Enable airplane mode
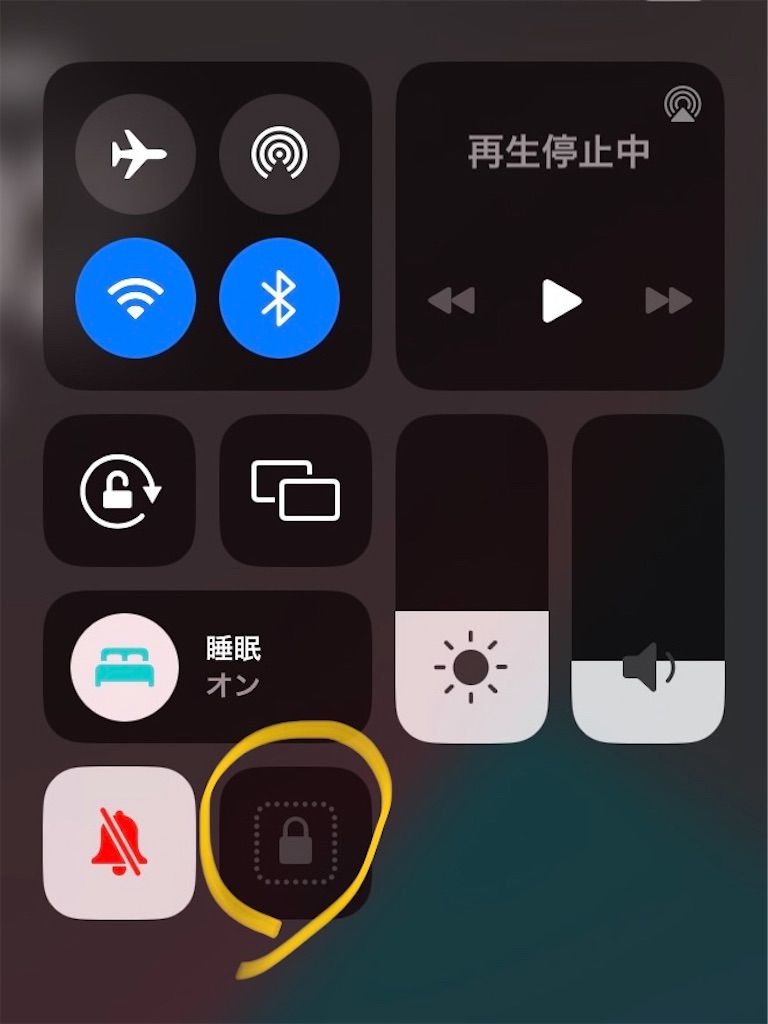 (x=135, y=154)
